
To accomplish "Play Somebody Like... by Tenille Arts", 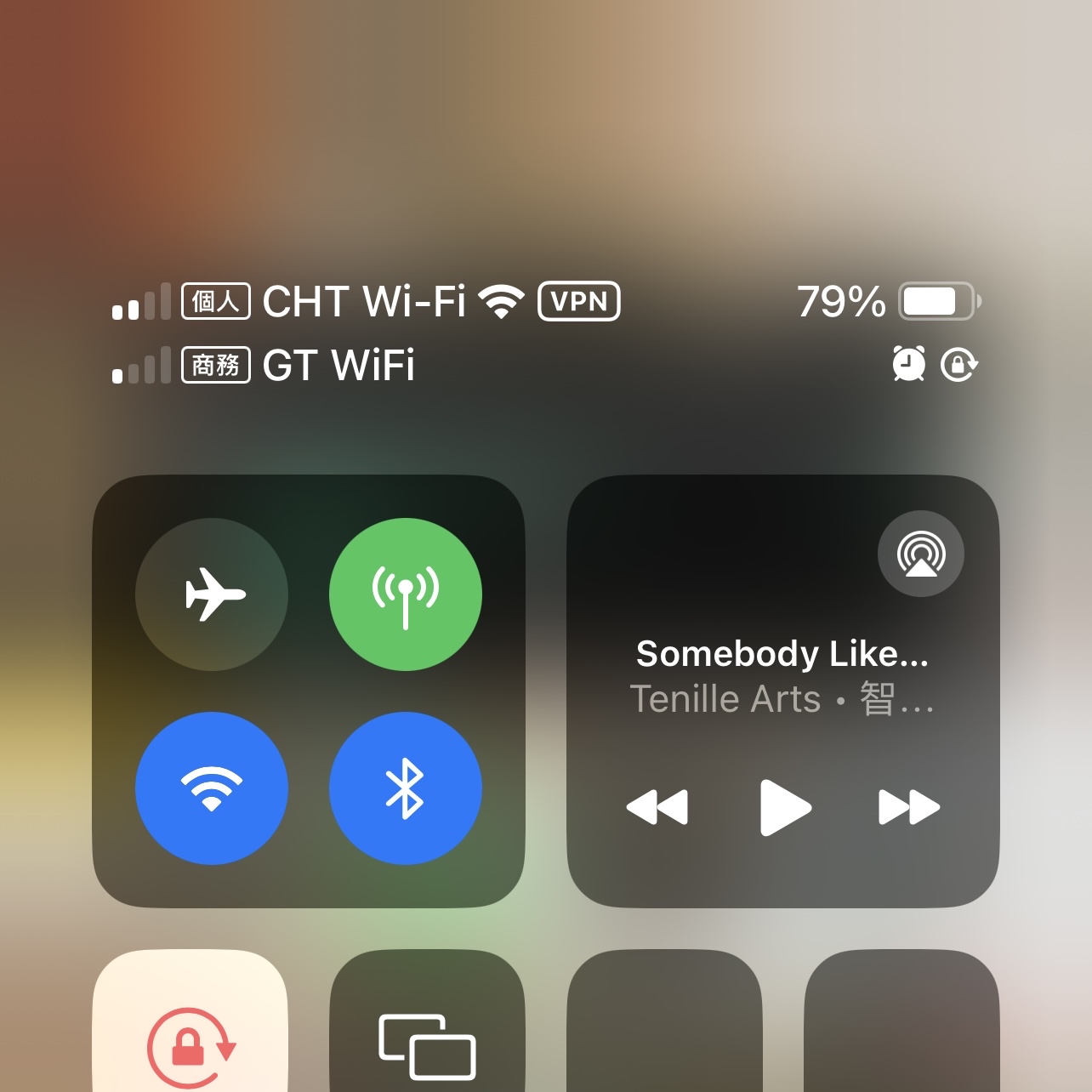I will tap(784, 807).
